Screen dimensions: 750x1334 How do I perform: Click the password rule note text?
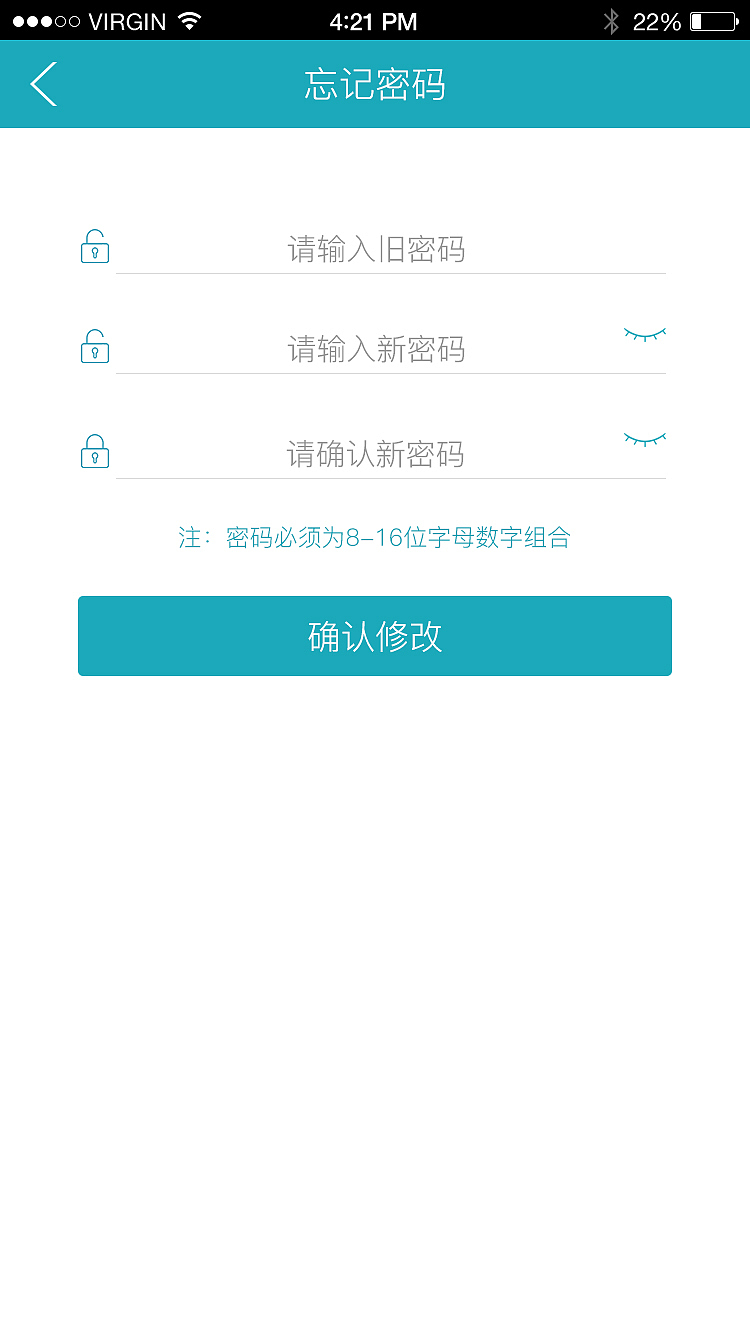(x=375, y=538)
